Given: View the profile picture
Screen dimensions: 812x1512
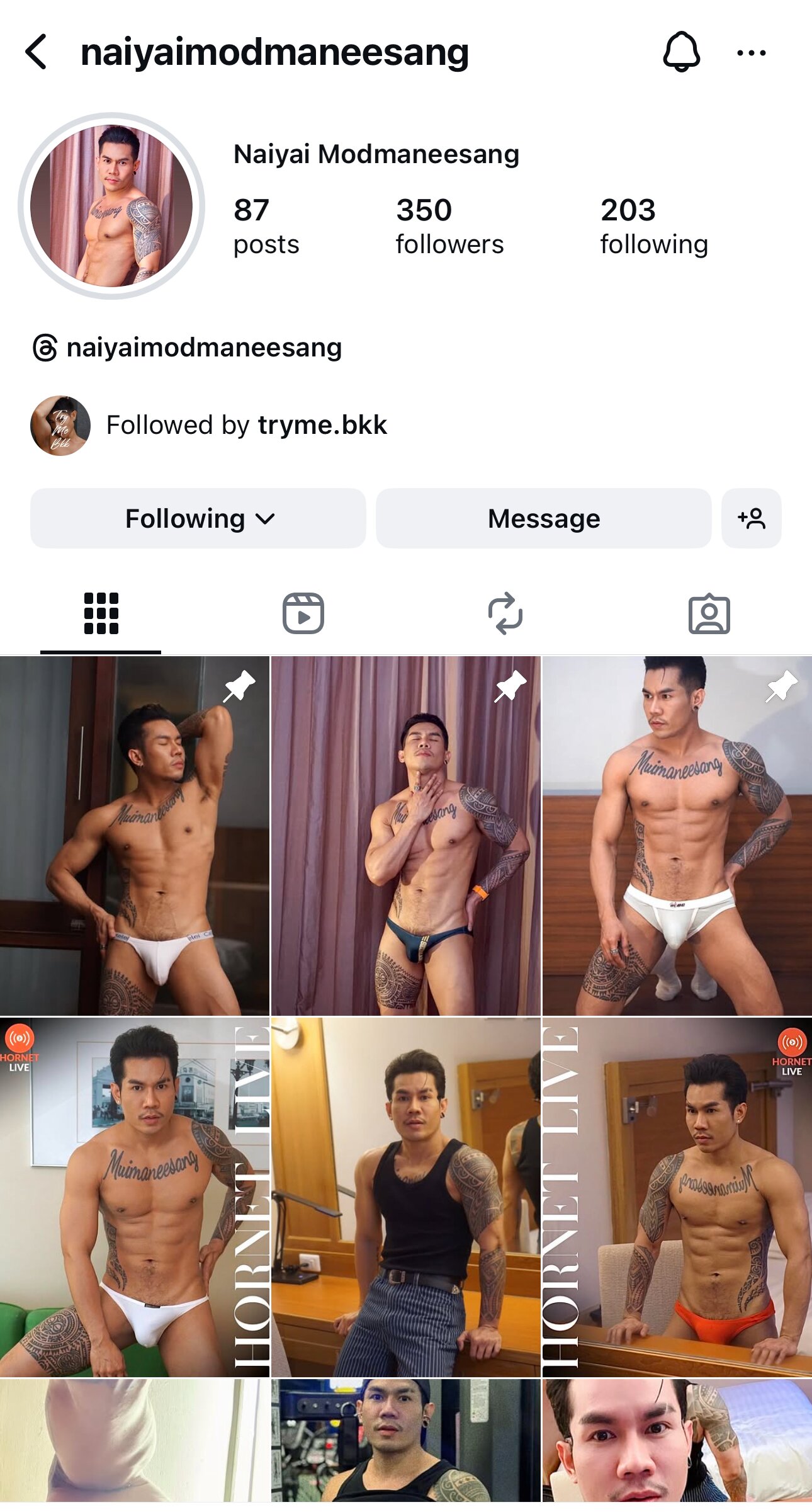Looking at the screenshot, I should 111,206.
